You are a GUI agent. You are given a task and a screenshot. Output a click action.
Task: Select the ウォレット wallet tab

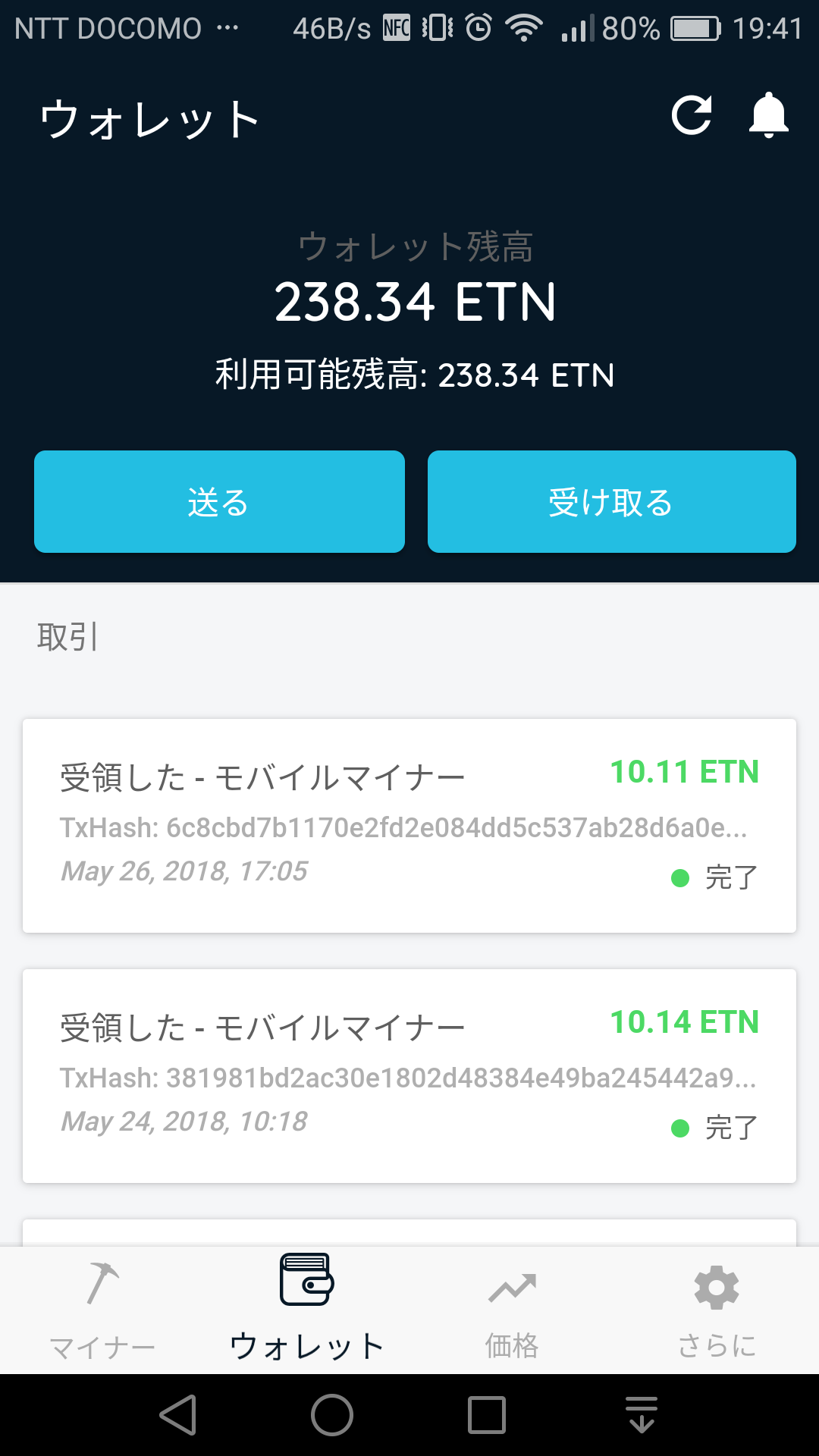[x=307, y=1310]
